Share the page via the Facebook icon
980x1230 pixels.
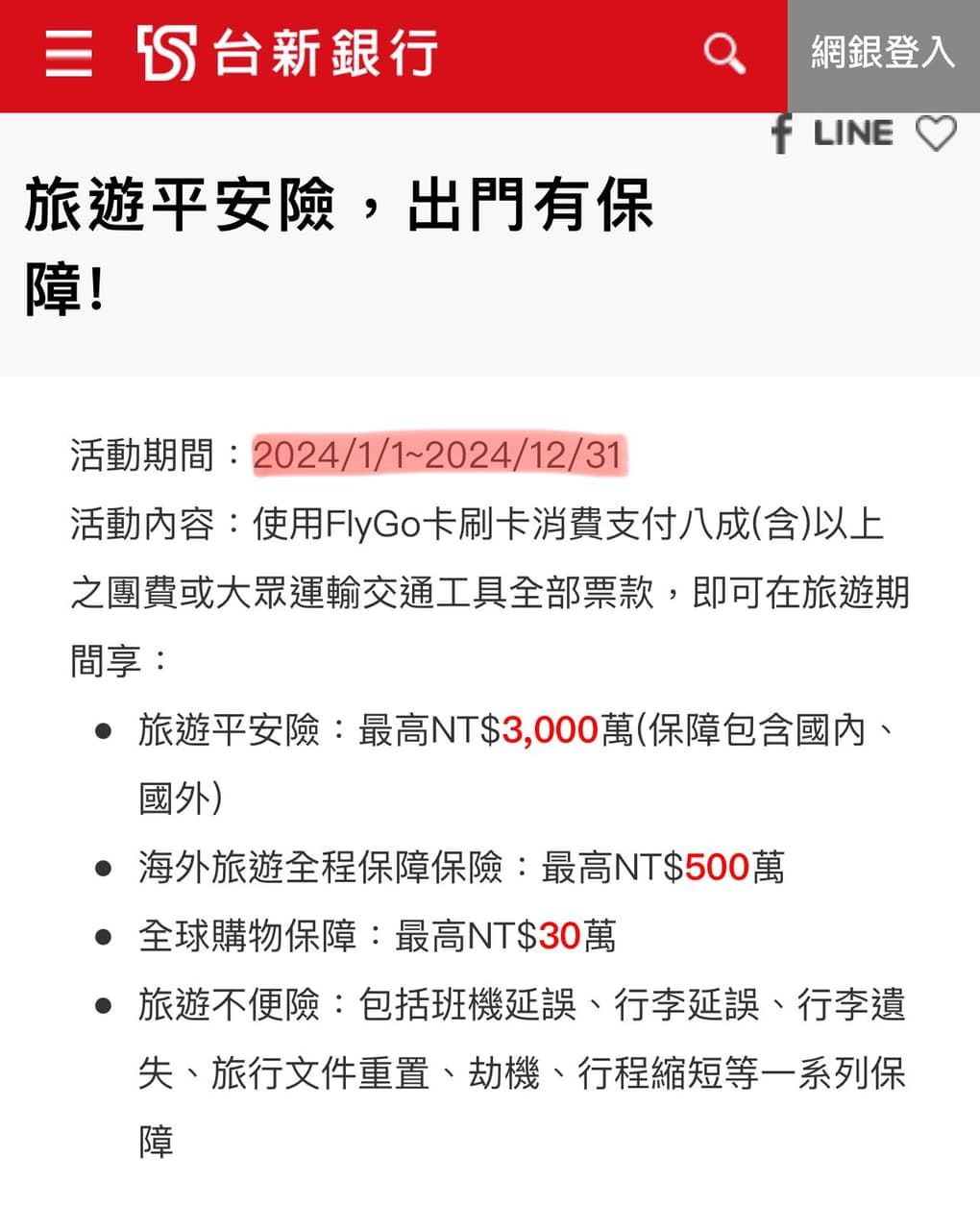coord(780,135)
